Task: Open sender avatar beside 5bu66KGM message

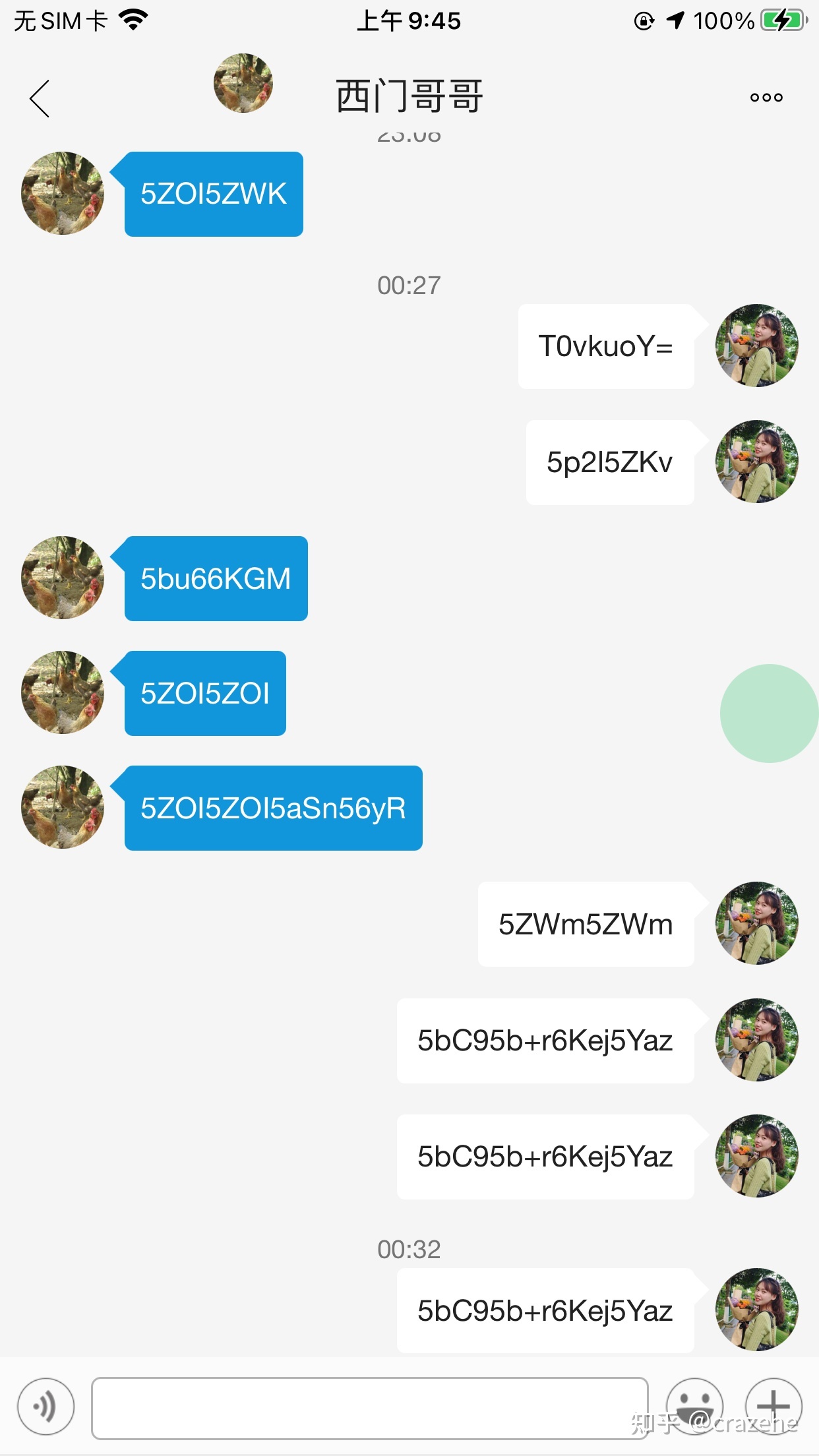Action: click(x=63, y=578)
